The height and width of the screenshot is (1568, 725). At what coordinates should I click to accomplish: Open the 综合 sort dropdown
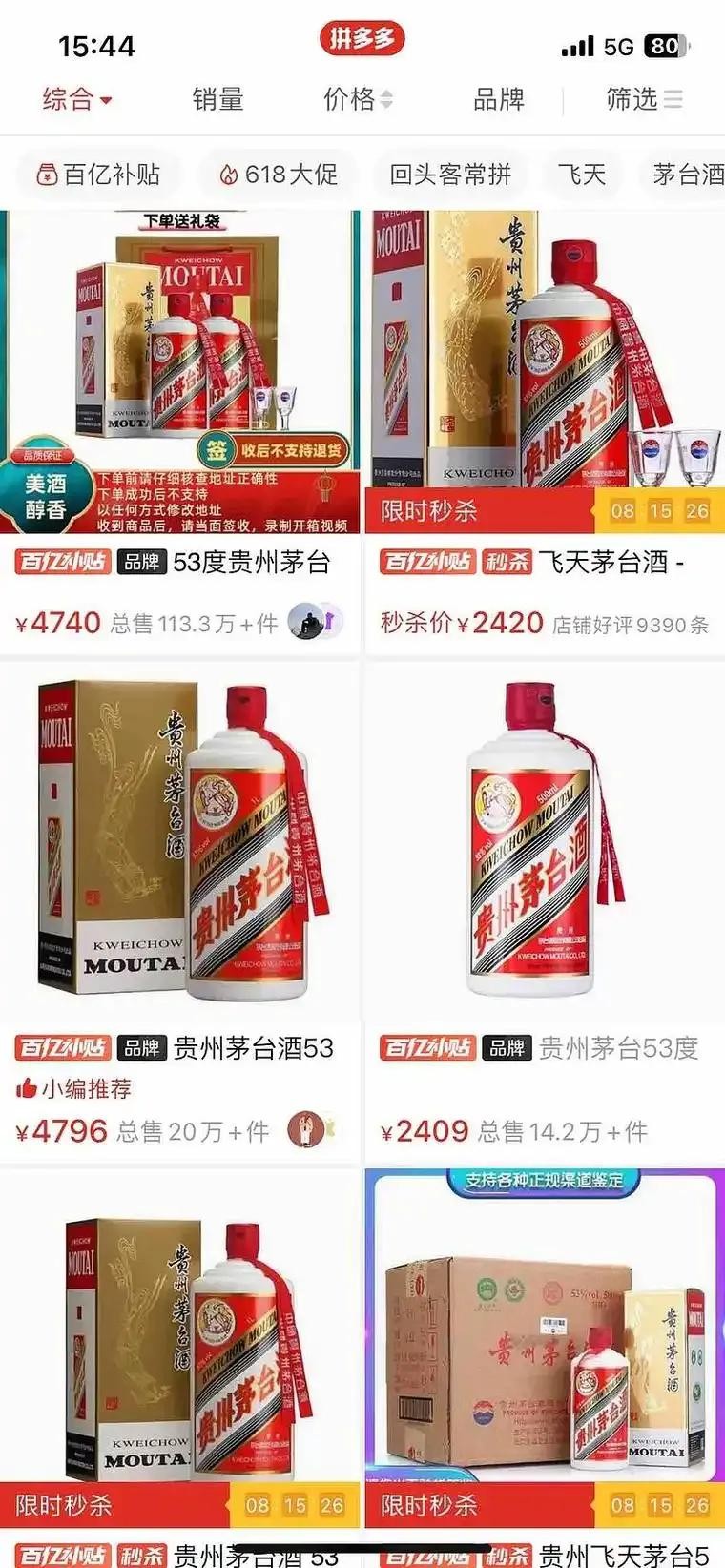point(77,99)
